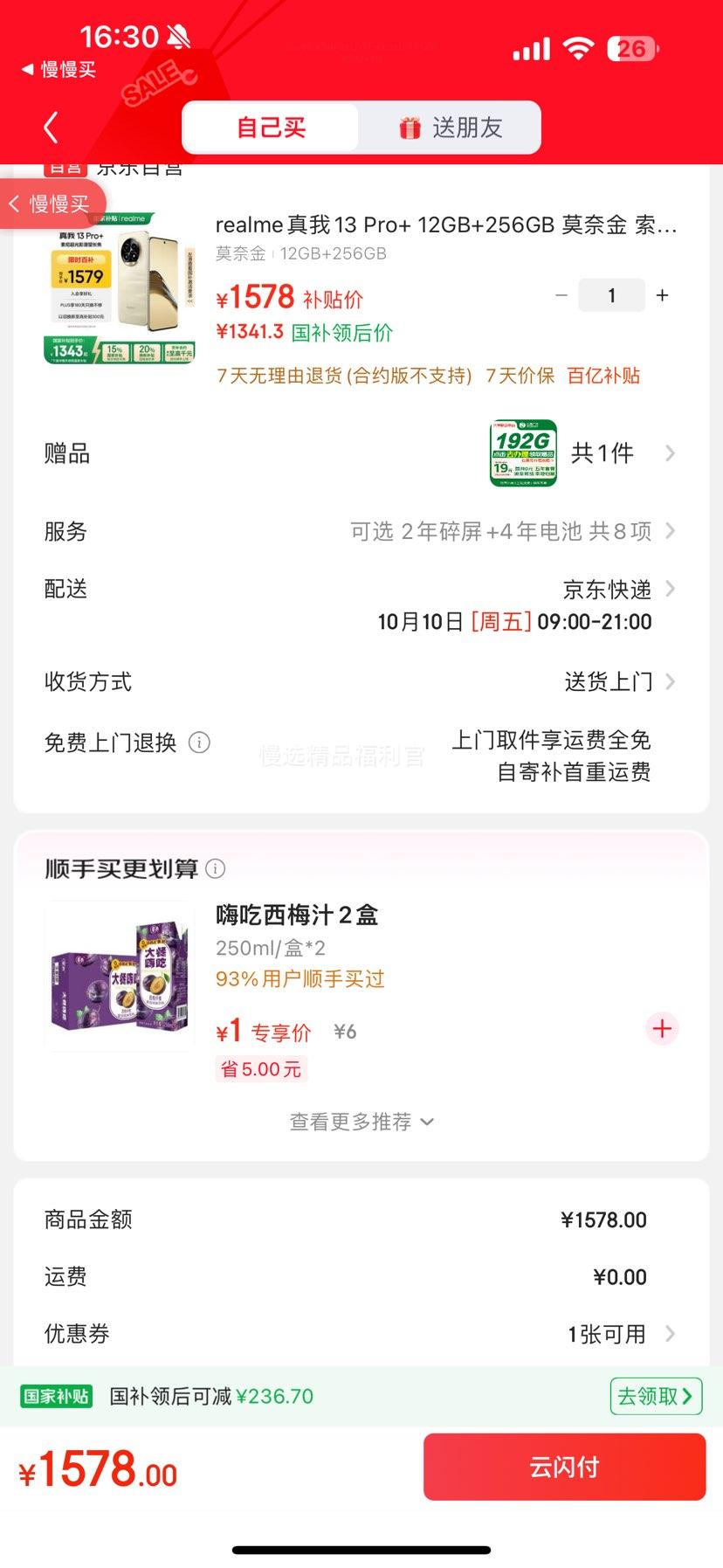Show info about 顺手买更划算
Image resolution: width=723 pixels, height=1568 pixels.
click(215, 868)
